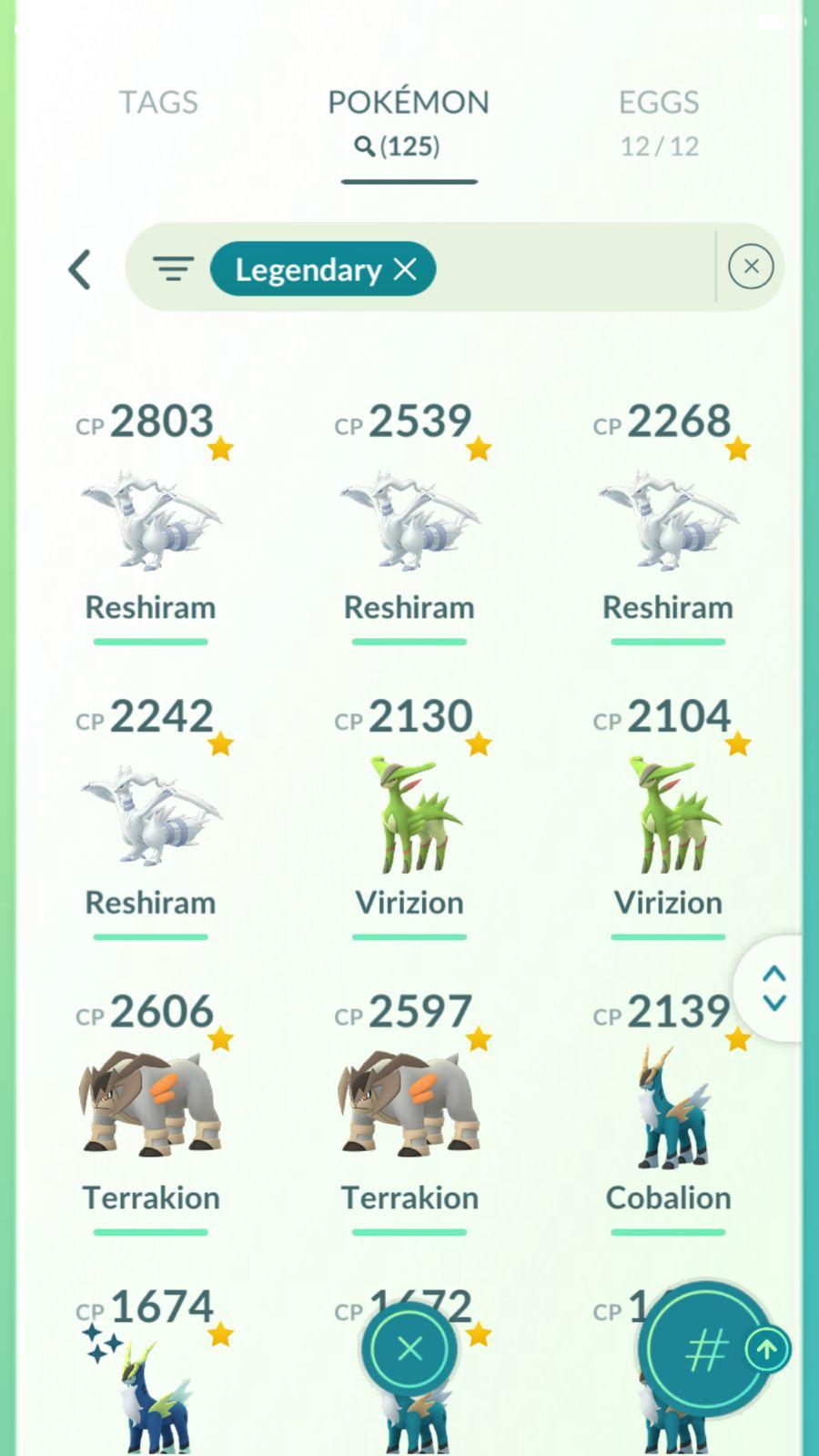Close the Pokémon list
The image size is (819, 1456).
click(409, 1348)
